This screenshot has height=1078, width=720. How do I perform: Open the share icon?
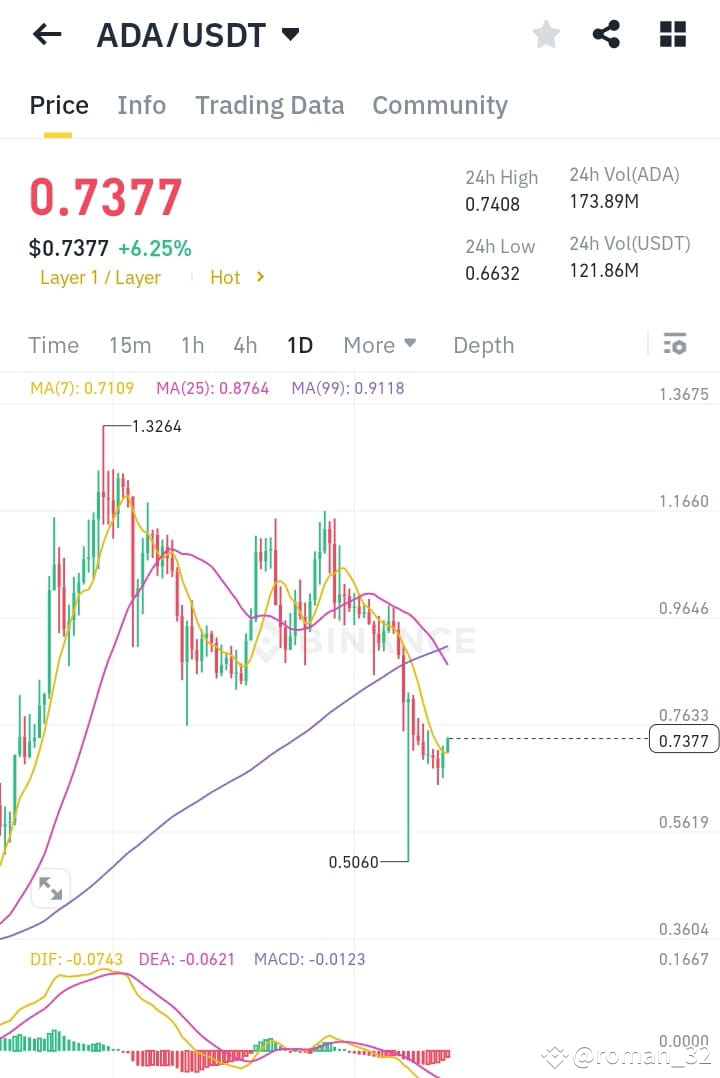tap(607, 34)
